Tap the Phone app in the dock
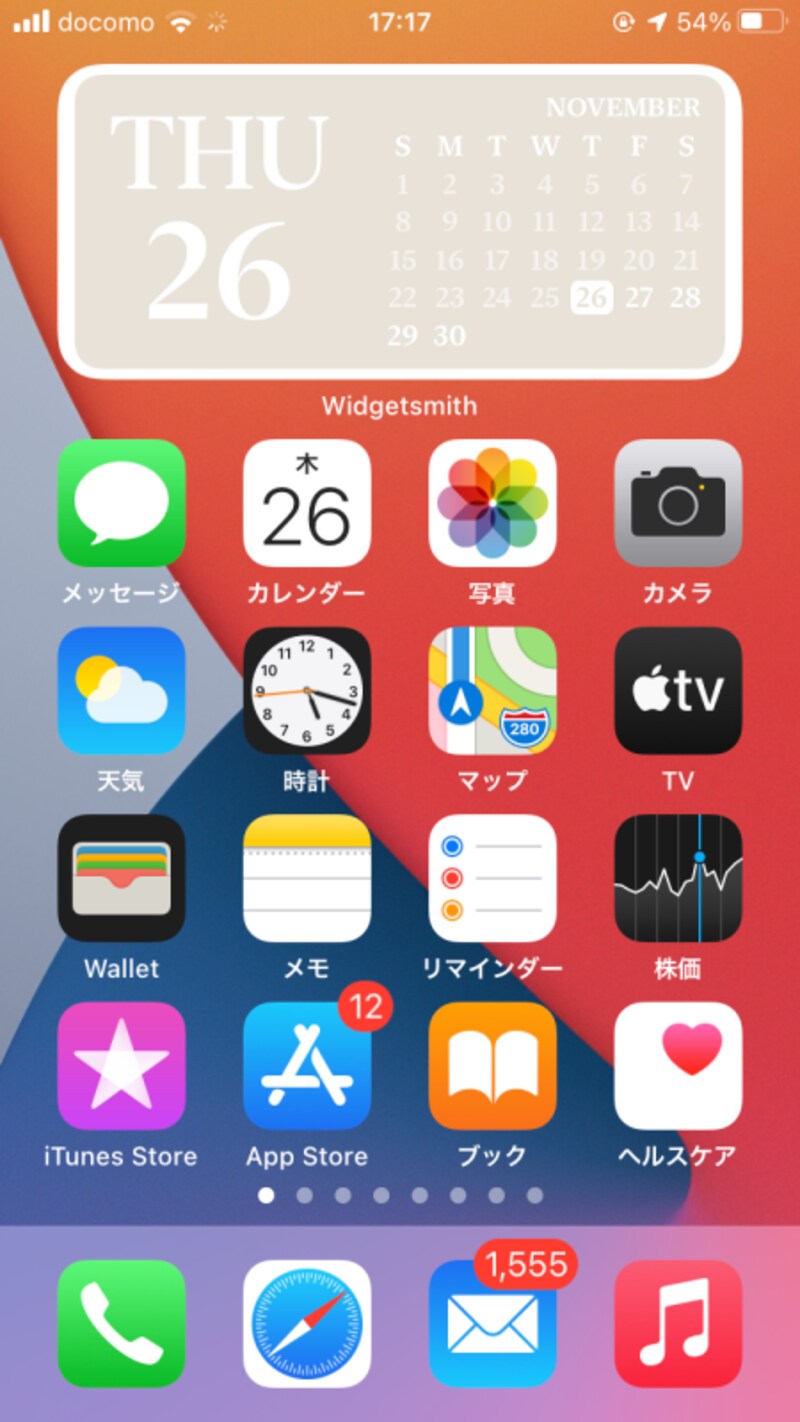 click(121, 1323)
